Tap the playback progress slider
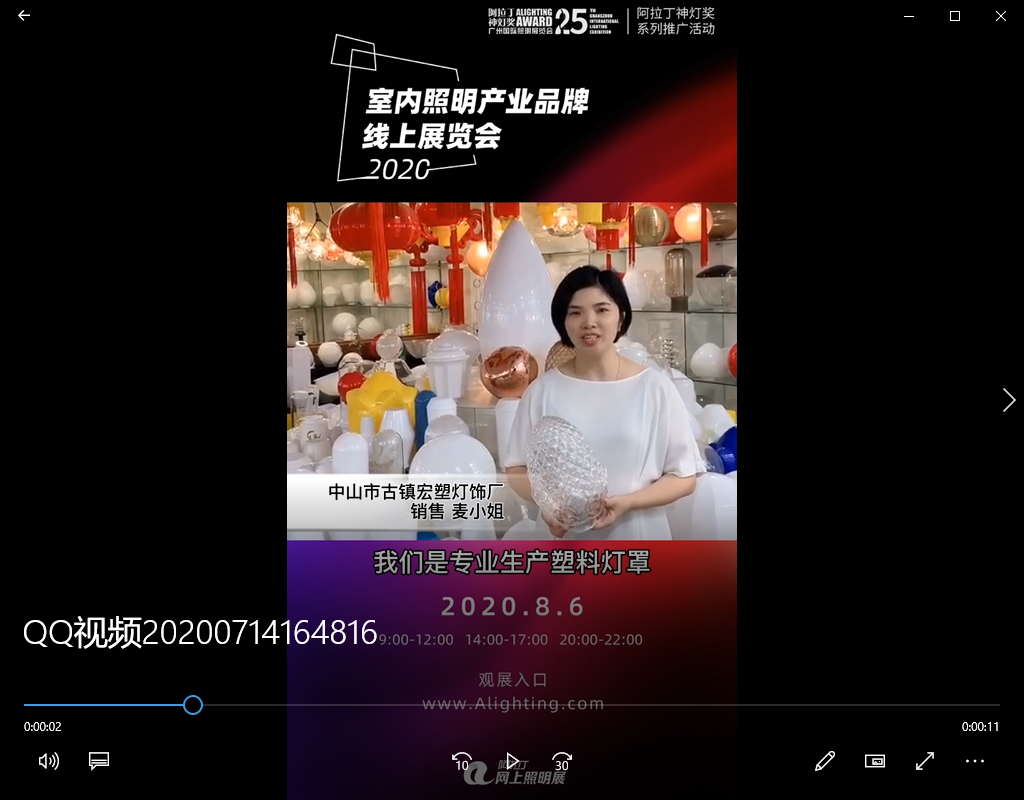This screenshot has height=800, width=1024. [193, 705]
